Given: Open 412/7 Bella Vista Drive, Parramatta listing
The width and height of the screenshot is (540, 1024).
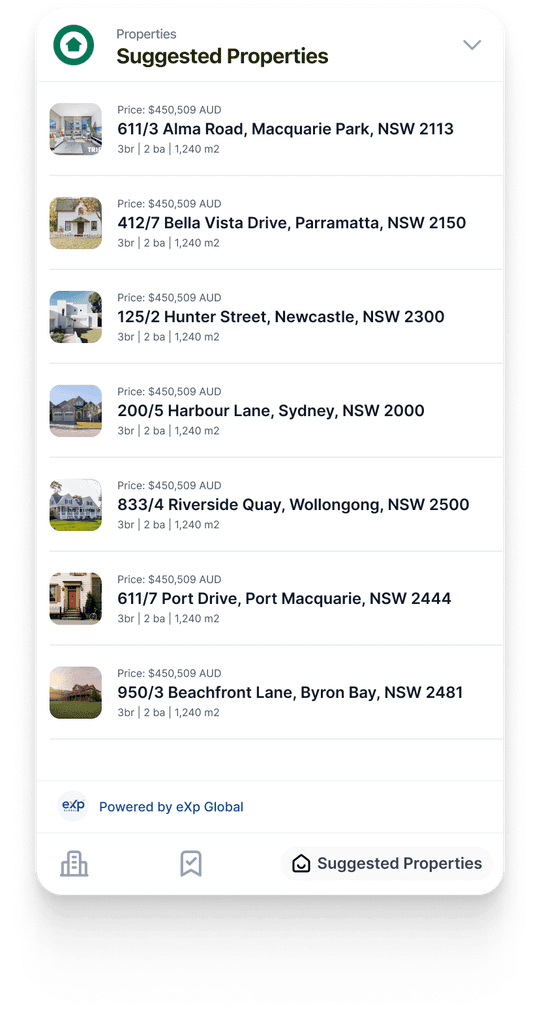Looking at the screenshot, I should [x=270, y=223].
